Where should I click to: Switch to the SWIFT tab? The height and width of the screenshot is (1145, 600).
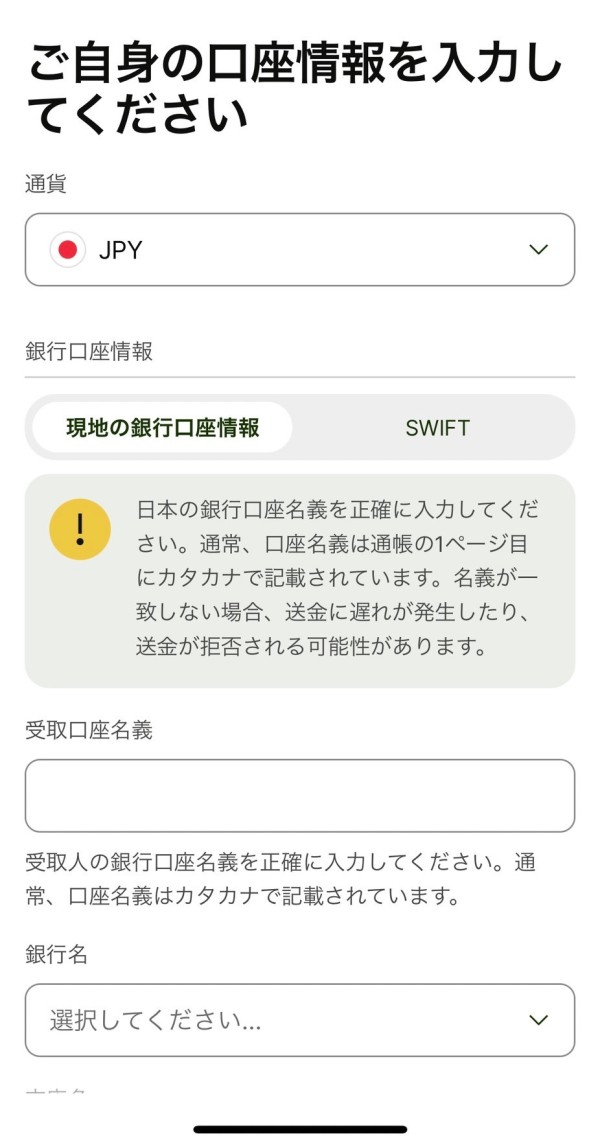click(x=437, y=427)
